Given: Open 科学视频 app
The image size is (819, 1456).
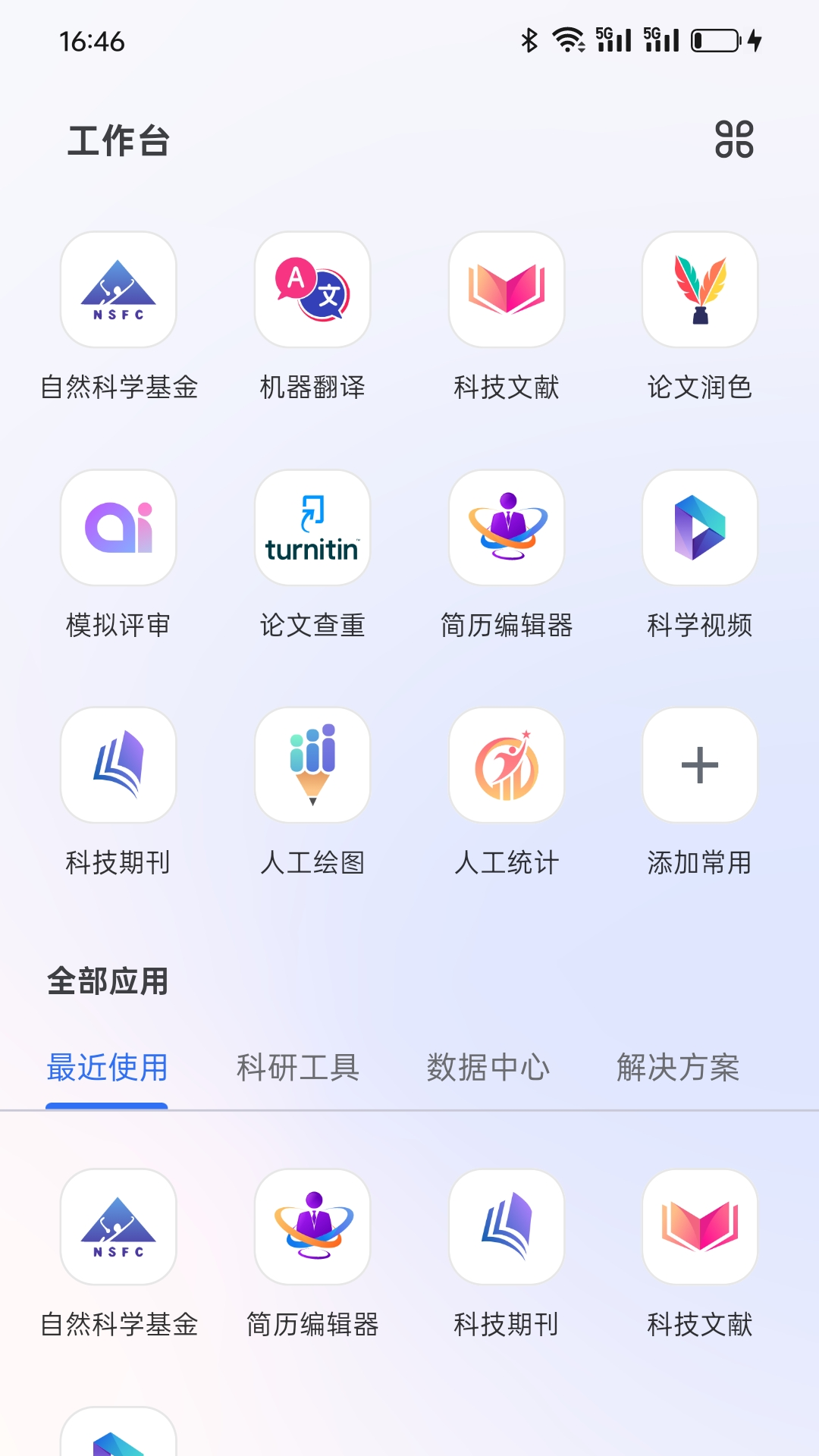Looking at the screenshot, I should point(700,528).
